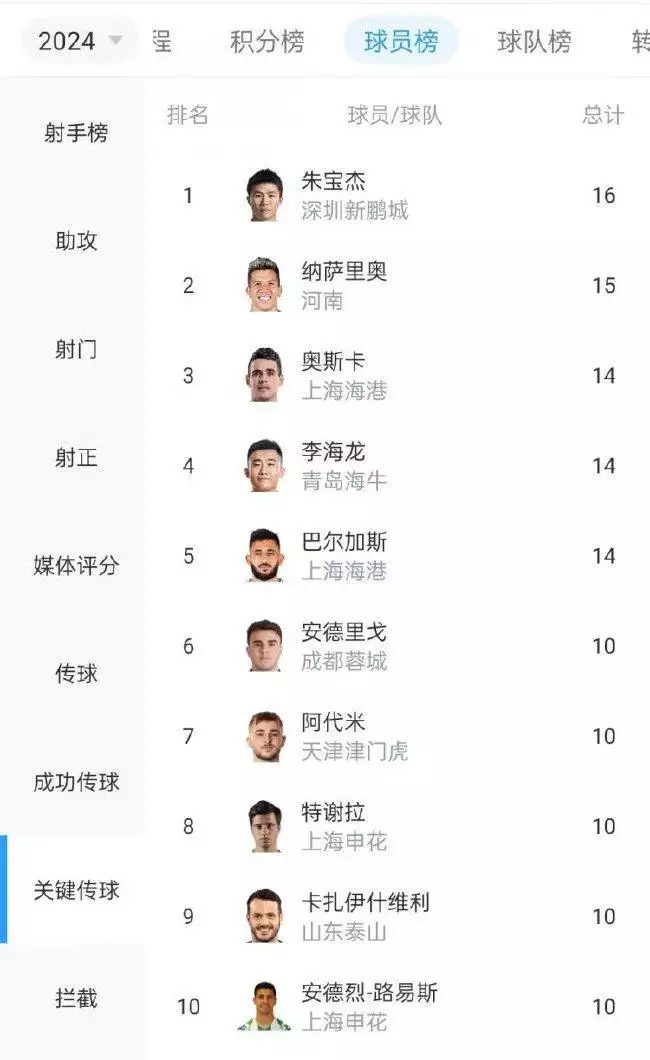This screenshot has height=1060, width=650.
Task: Select the 关键传球 category
Action: pyautogui.click(x=76, y=889)
